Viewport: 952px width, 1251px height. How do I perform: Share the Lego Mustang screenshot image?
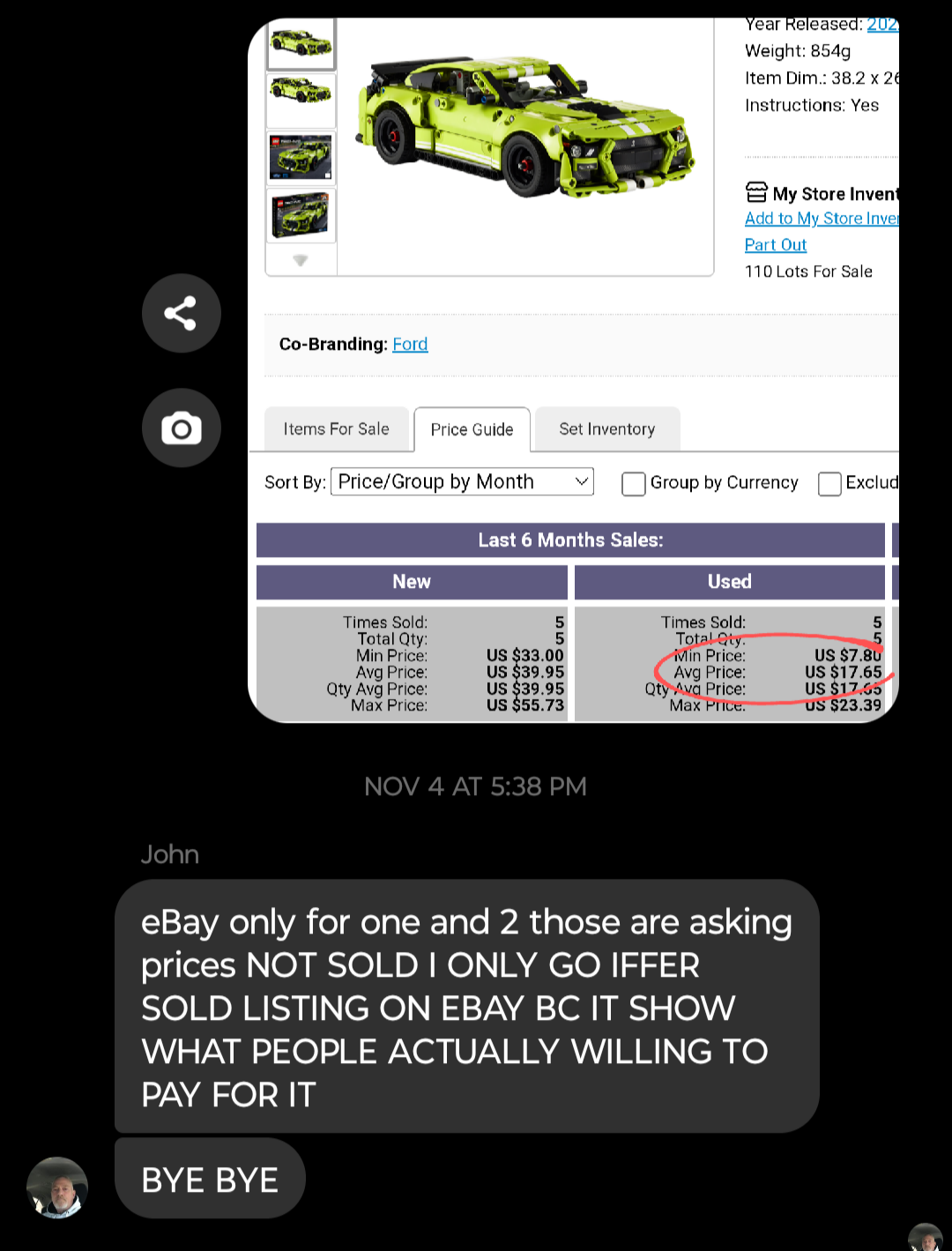tap(181, 313)
